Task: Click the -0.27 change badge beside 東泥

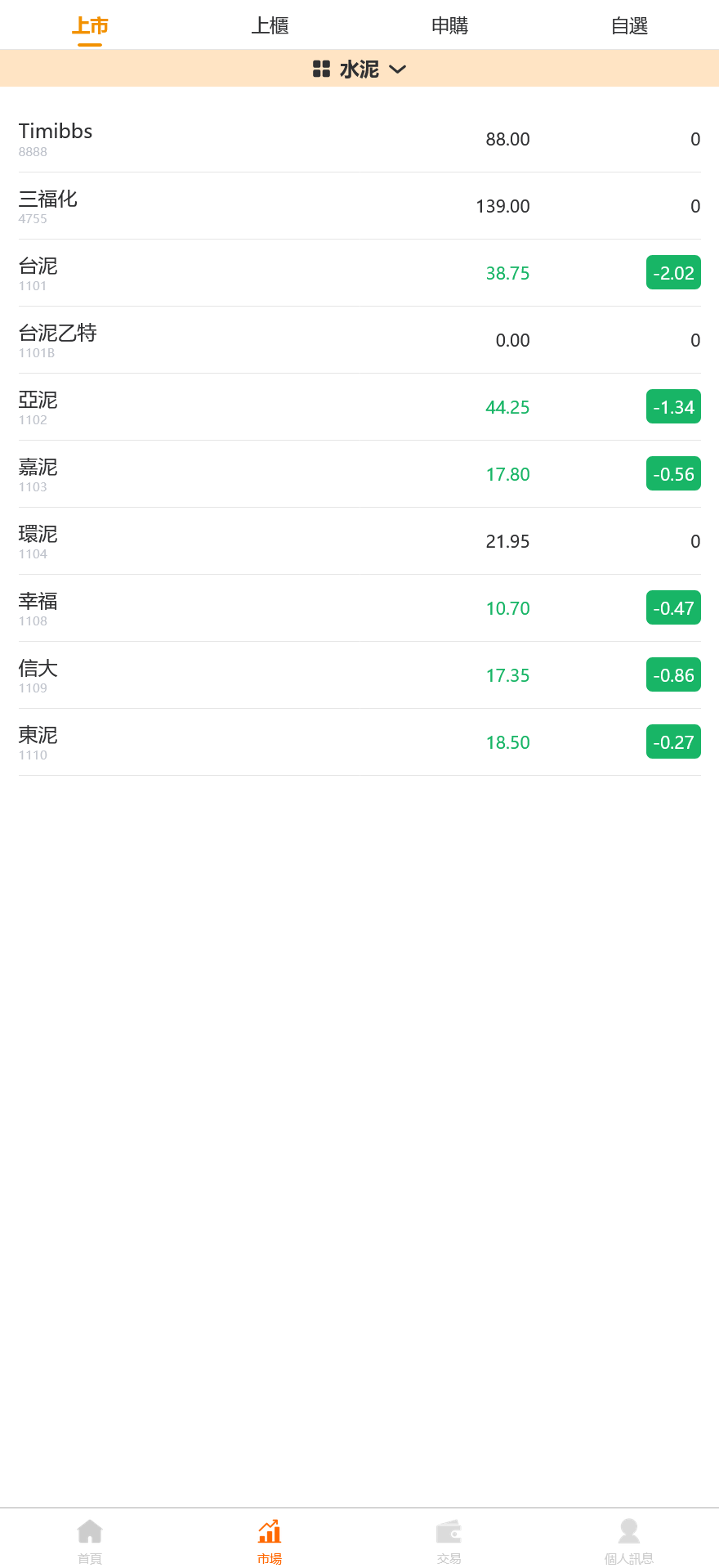Action: 673,741
